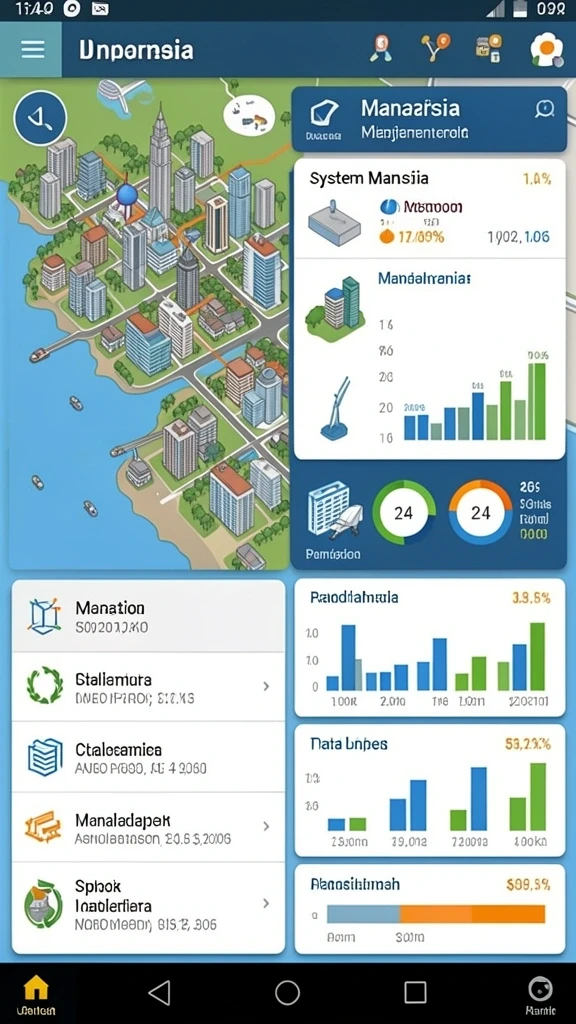Tap the magnifier icon in the Manaarsia header
The image size is (576, 1024).
pos(544,109)
